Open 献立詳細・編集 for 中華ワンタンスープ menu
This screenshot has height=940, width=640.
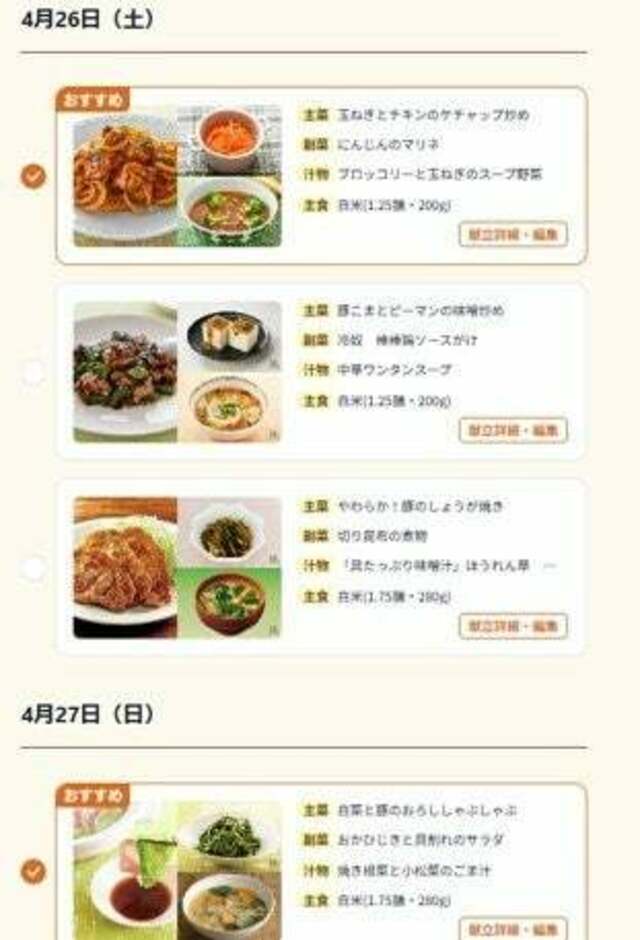(513, 431)
